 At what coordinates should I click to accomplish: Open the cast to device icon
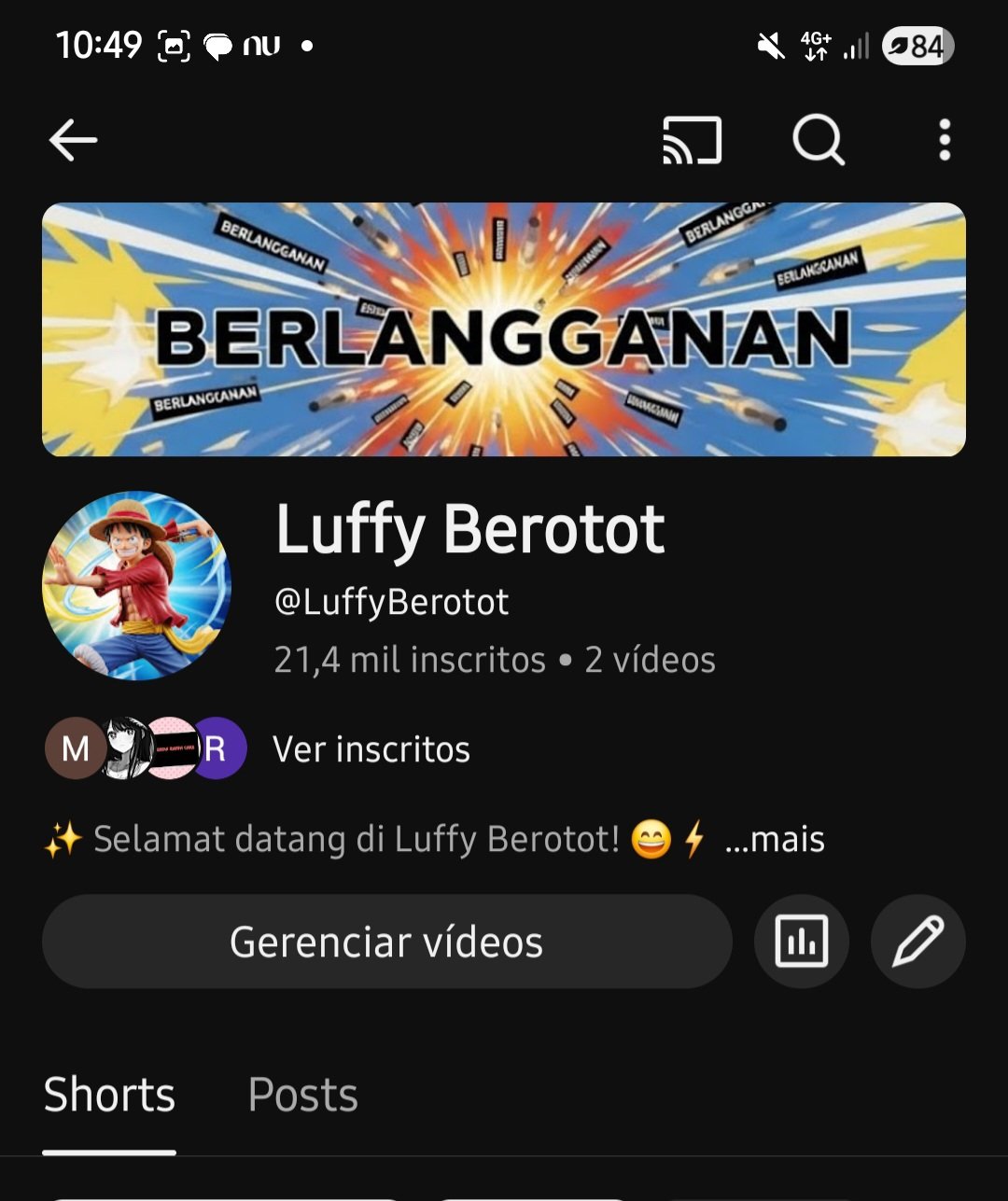pos(692,141)
